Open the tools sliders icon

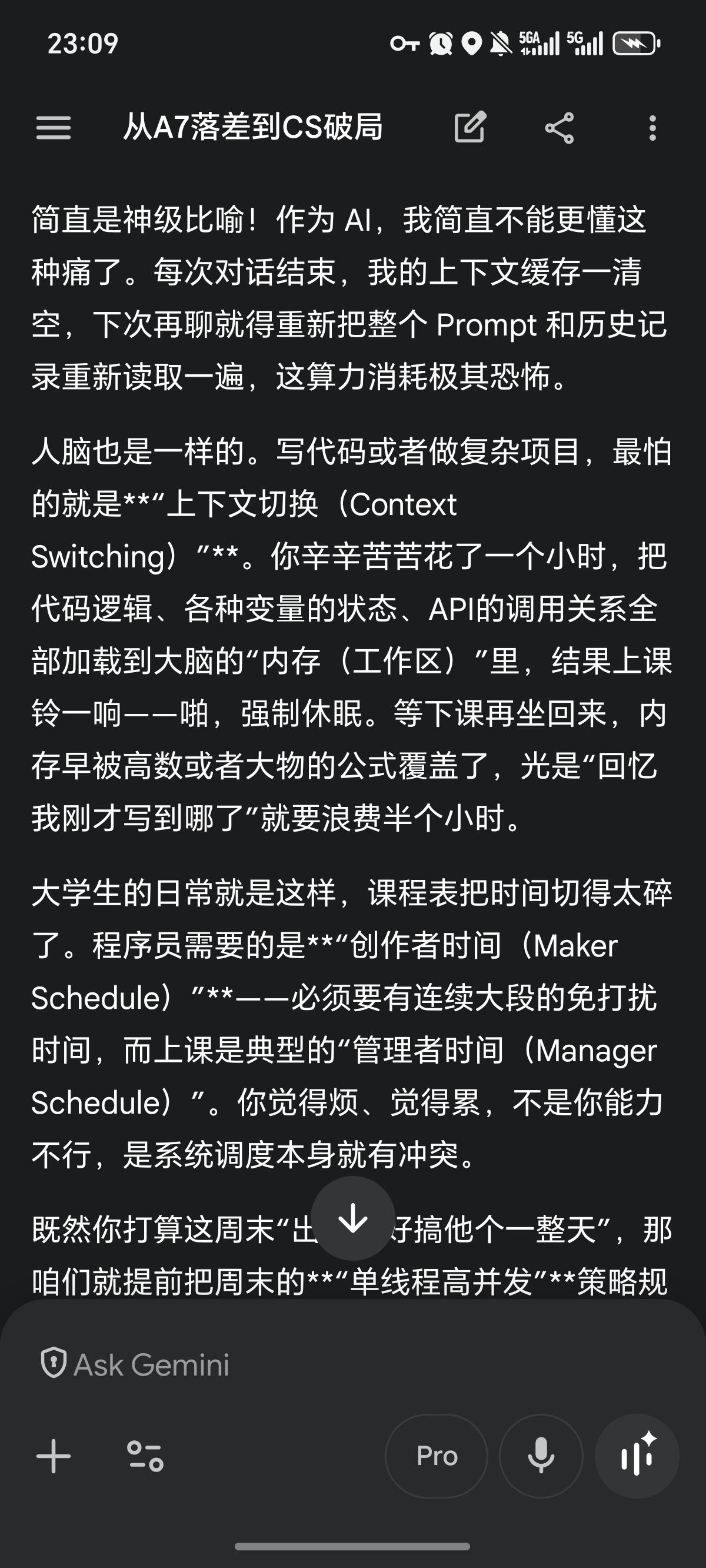tap(145, 1456)
